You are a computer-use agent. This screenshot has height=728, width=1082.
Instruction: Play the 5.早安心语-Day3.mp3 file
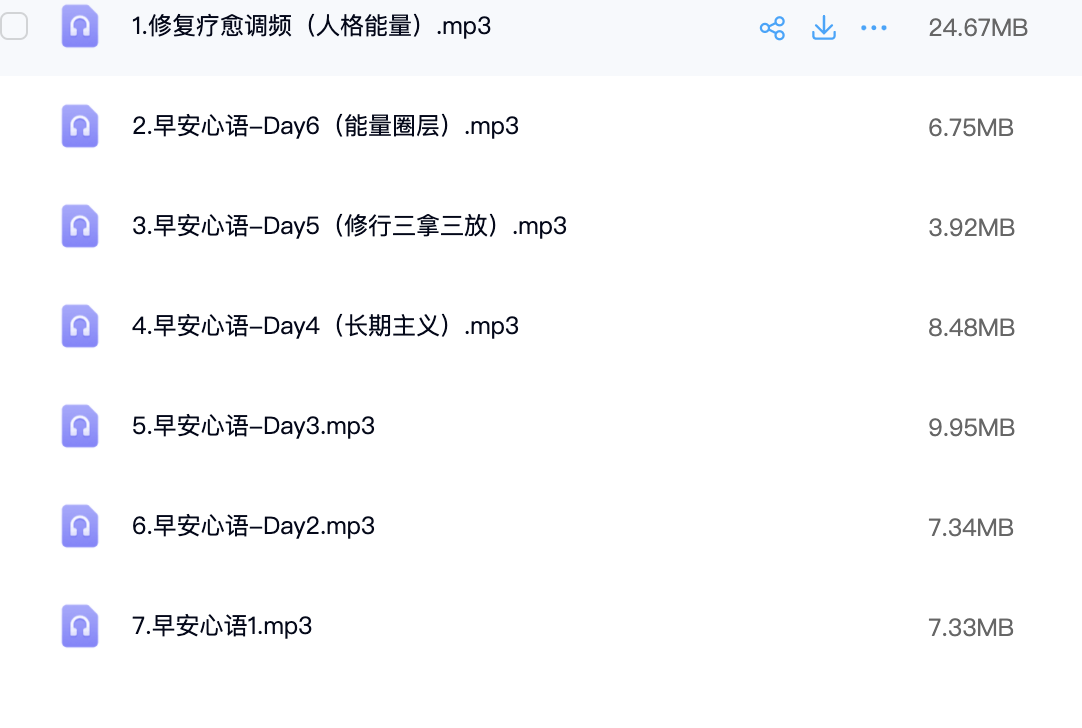coord(253,427)
